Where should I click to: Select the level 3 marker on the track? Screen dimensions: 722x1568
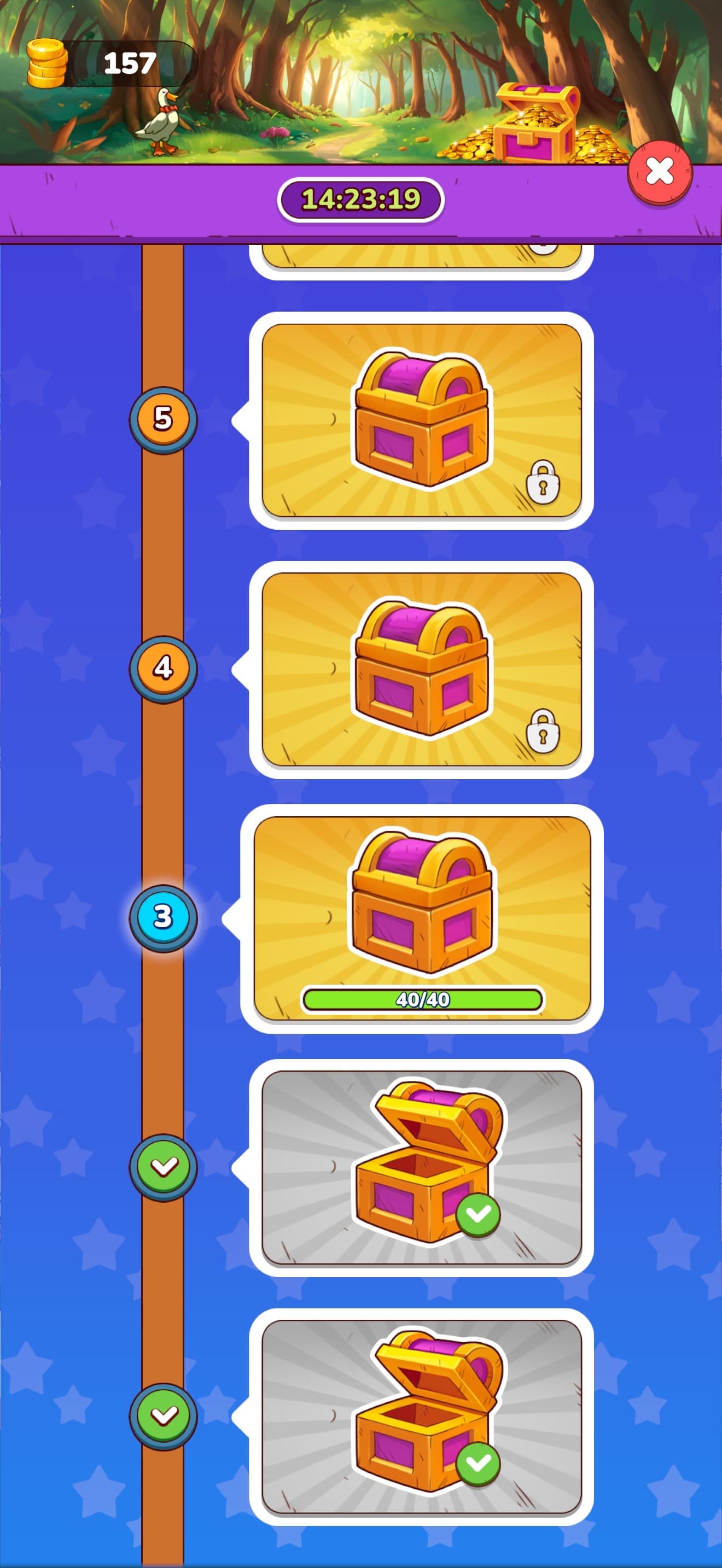[163, 917]
